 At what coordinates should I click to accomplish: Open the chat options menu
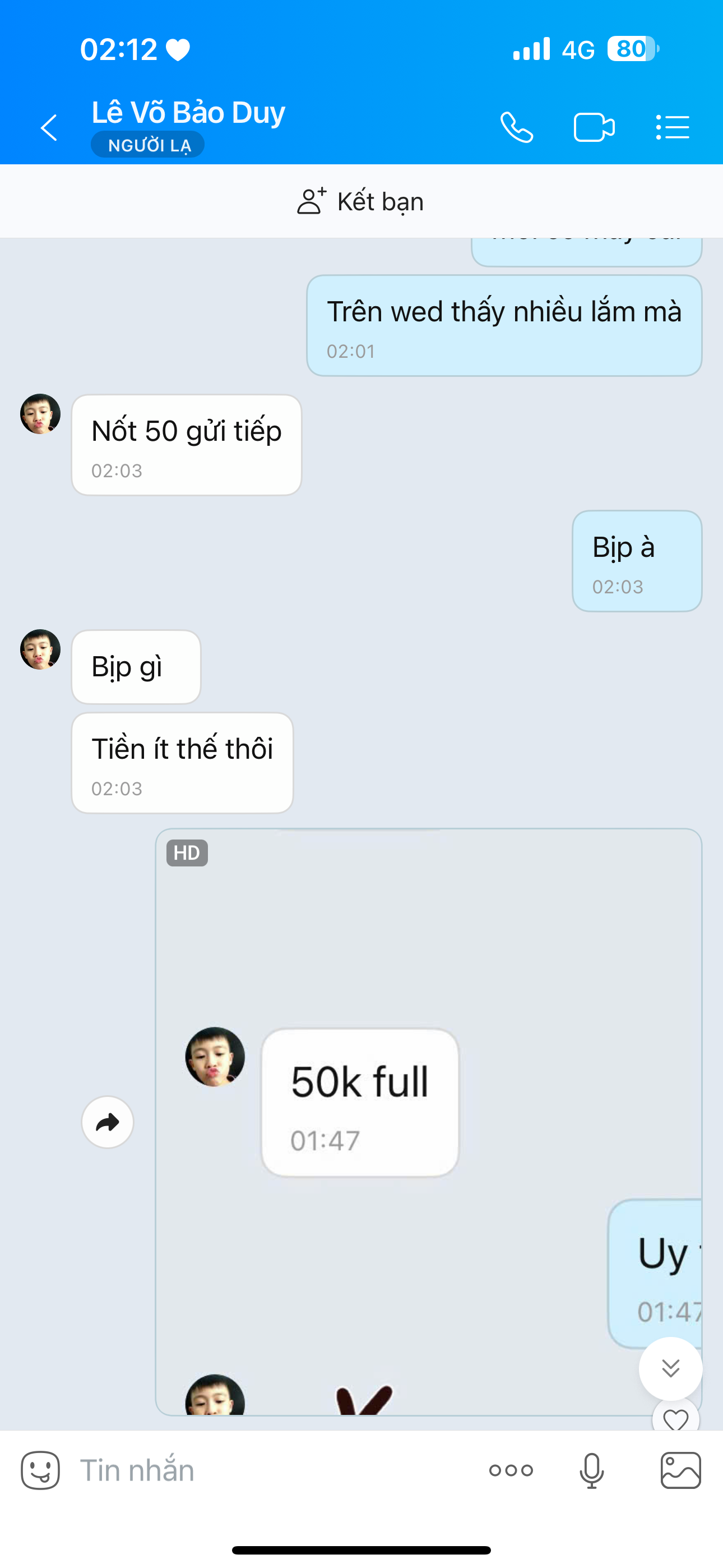click(x=673, y=127)
